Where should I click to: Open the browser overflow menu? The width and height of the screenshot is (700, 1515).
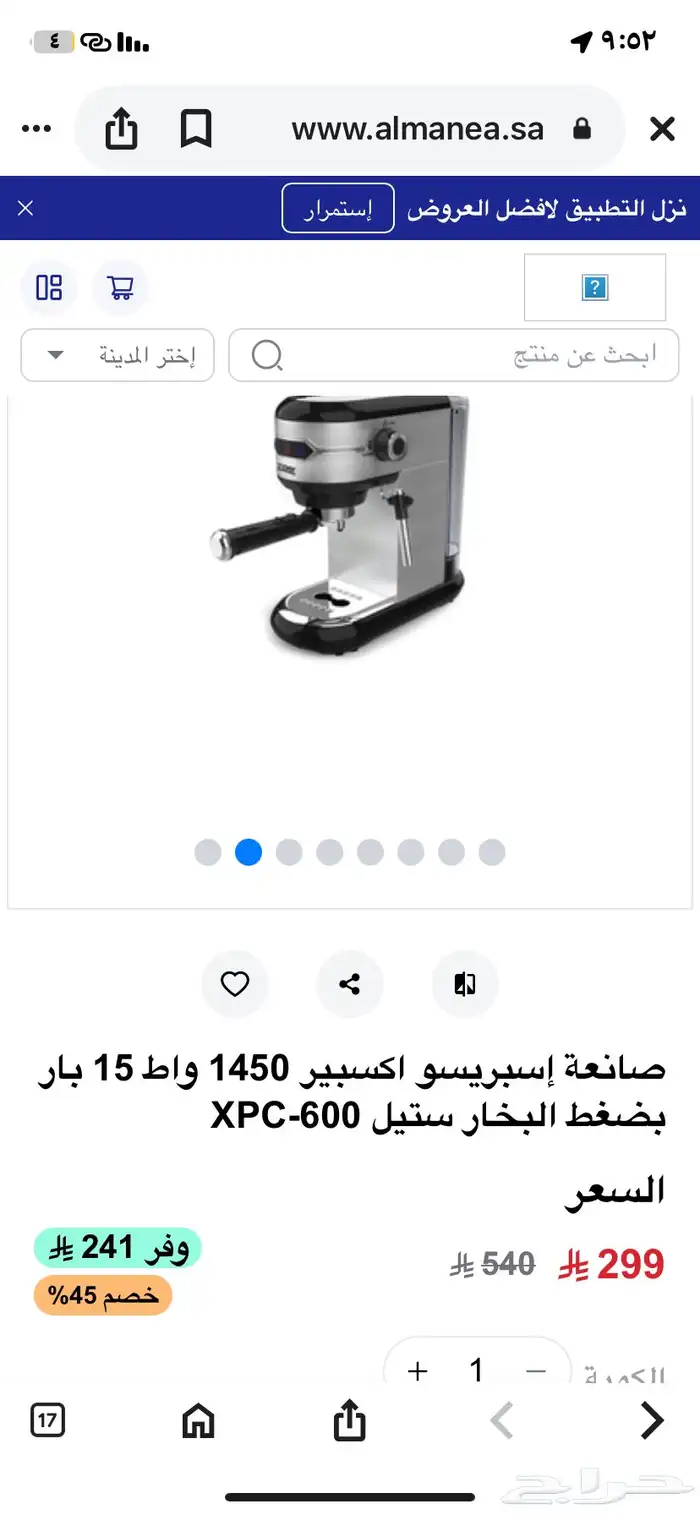point(36,129)
